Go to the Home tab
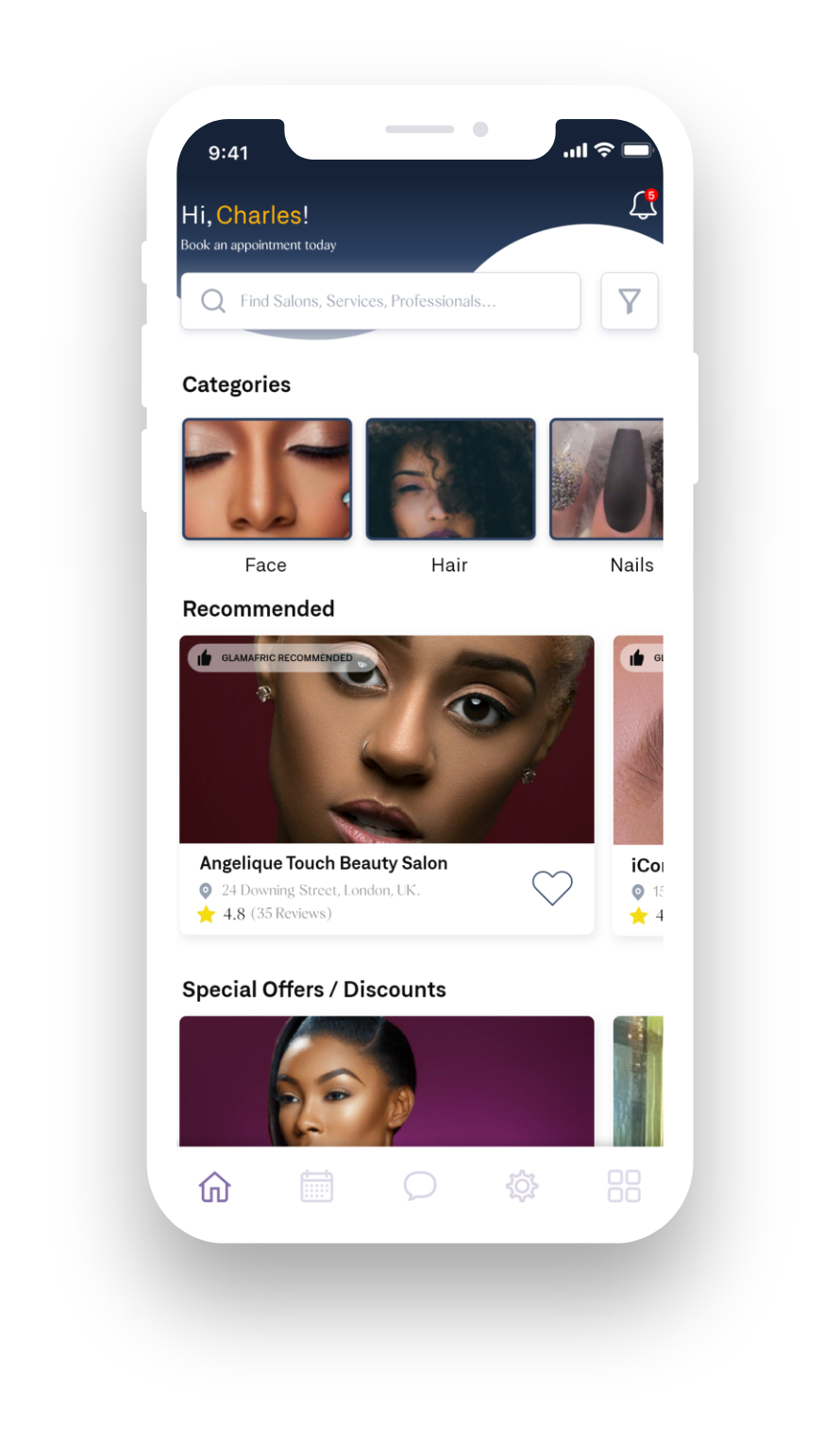 pyautogui.click(x=215, y=1186)
